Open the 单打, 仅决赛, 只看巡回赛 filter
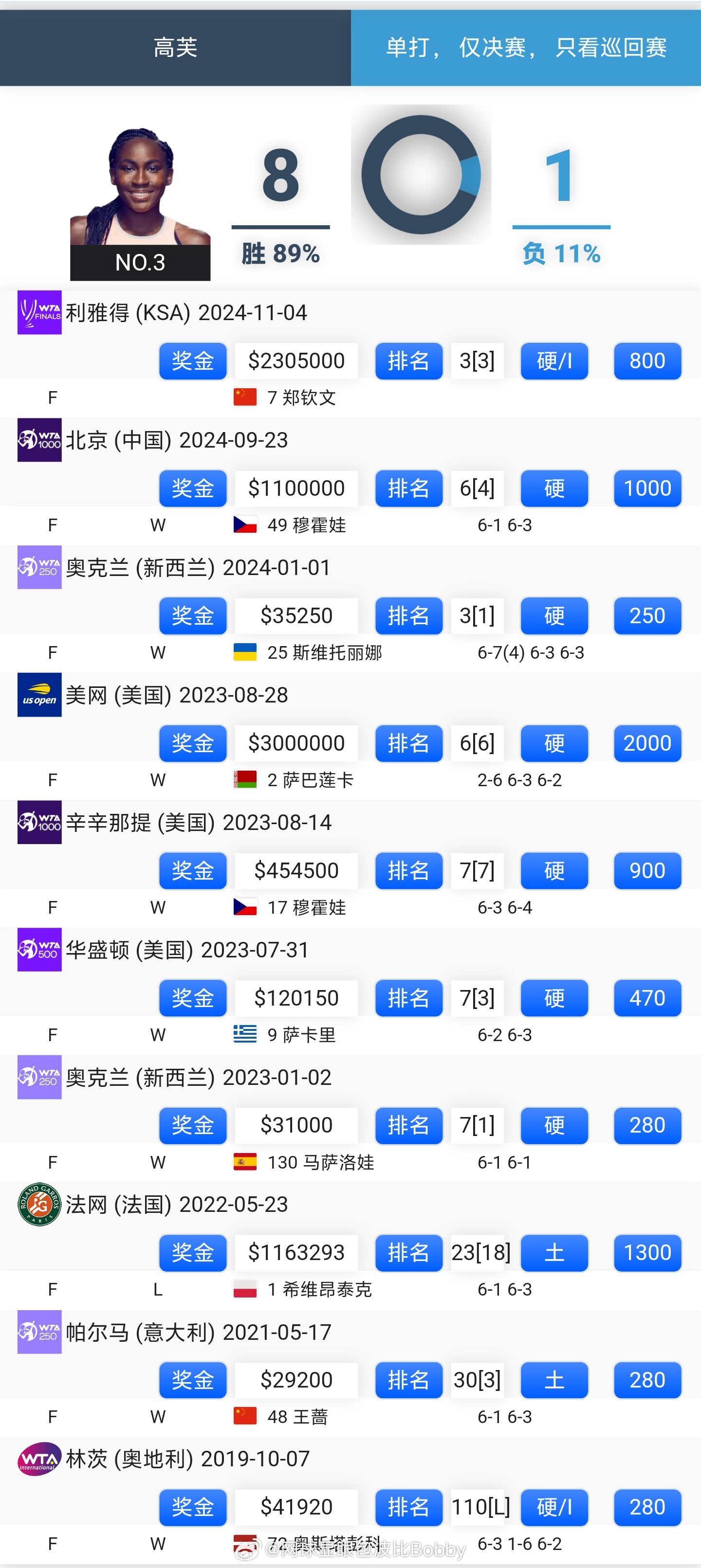The width and height of the screenshot is (701, 1568). pos(526,48)
